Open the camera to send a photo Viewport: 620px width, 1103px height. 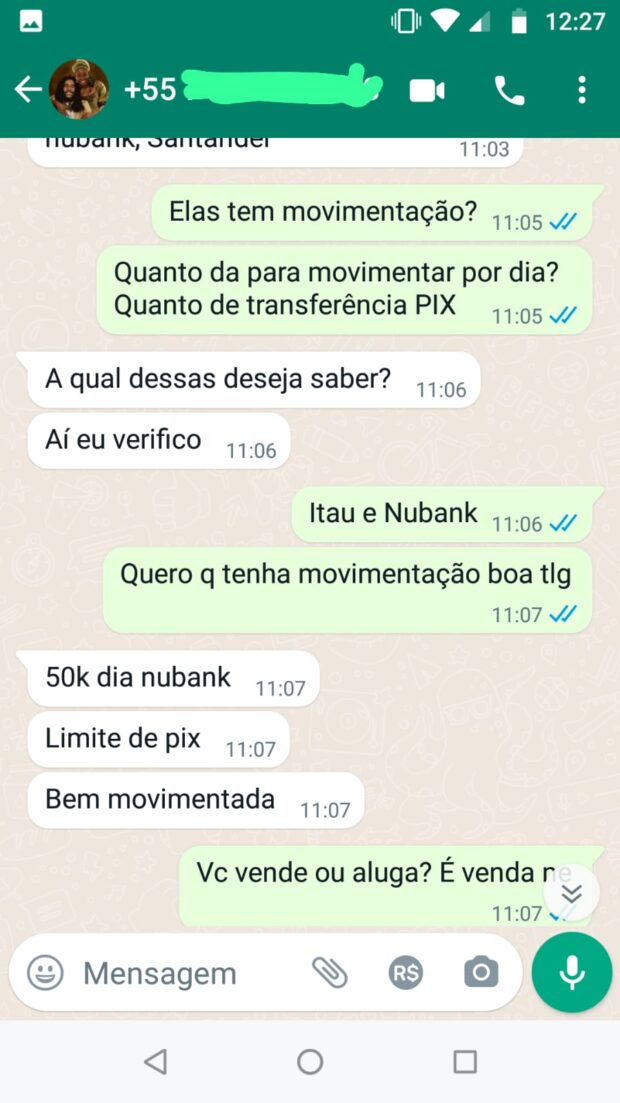coord(481,972)
